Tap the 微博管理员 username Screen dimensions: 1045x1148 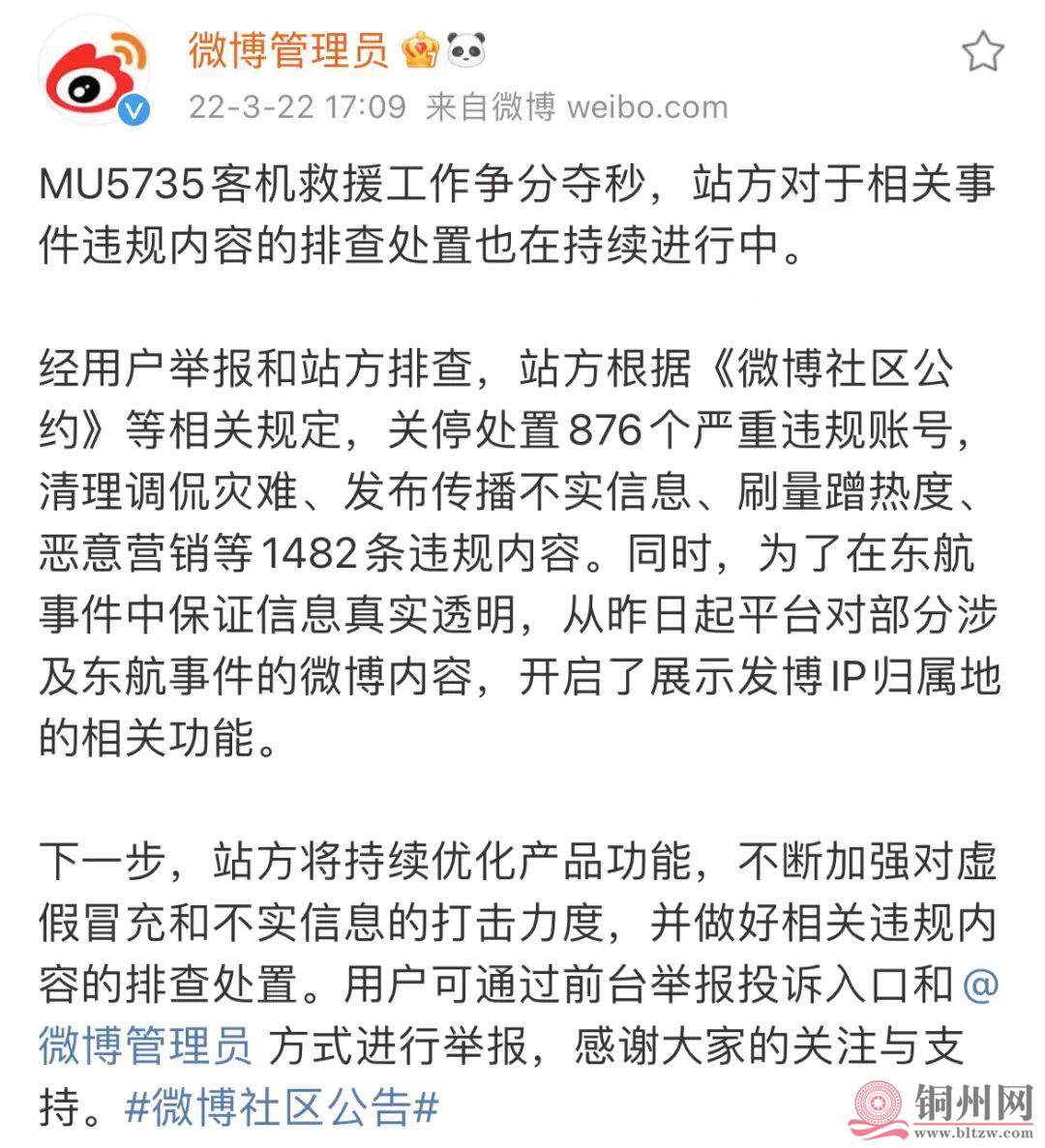tap(287, 50)
